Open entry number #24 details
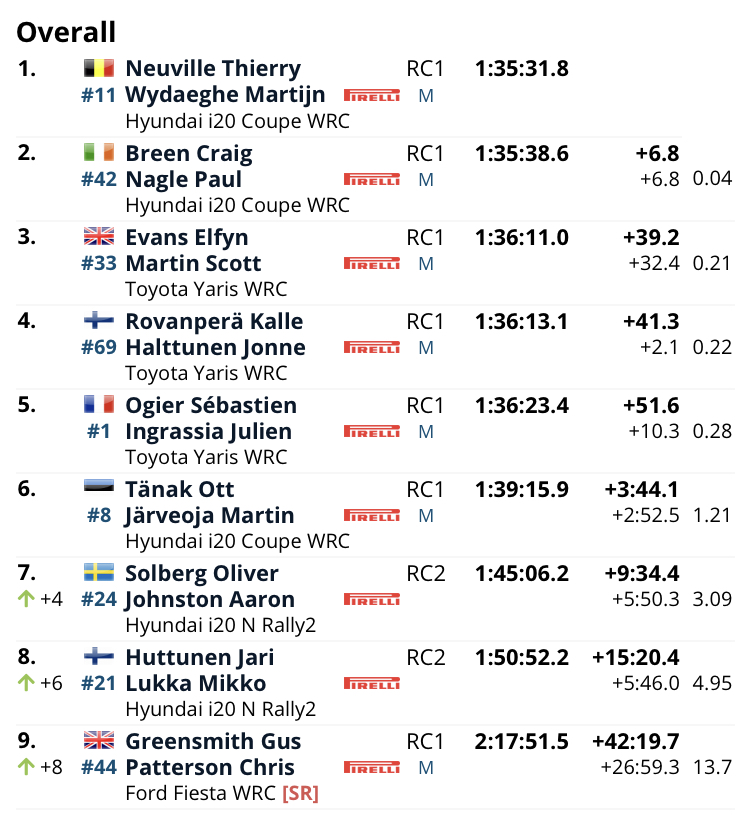Screen dimensions: 750x821 pyautogui.click(x=98, y=600)
